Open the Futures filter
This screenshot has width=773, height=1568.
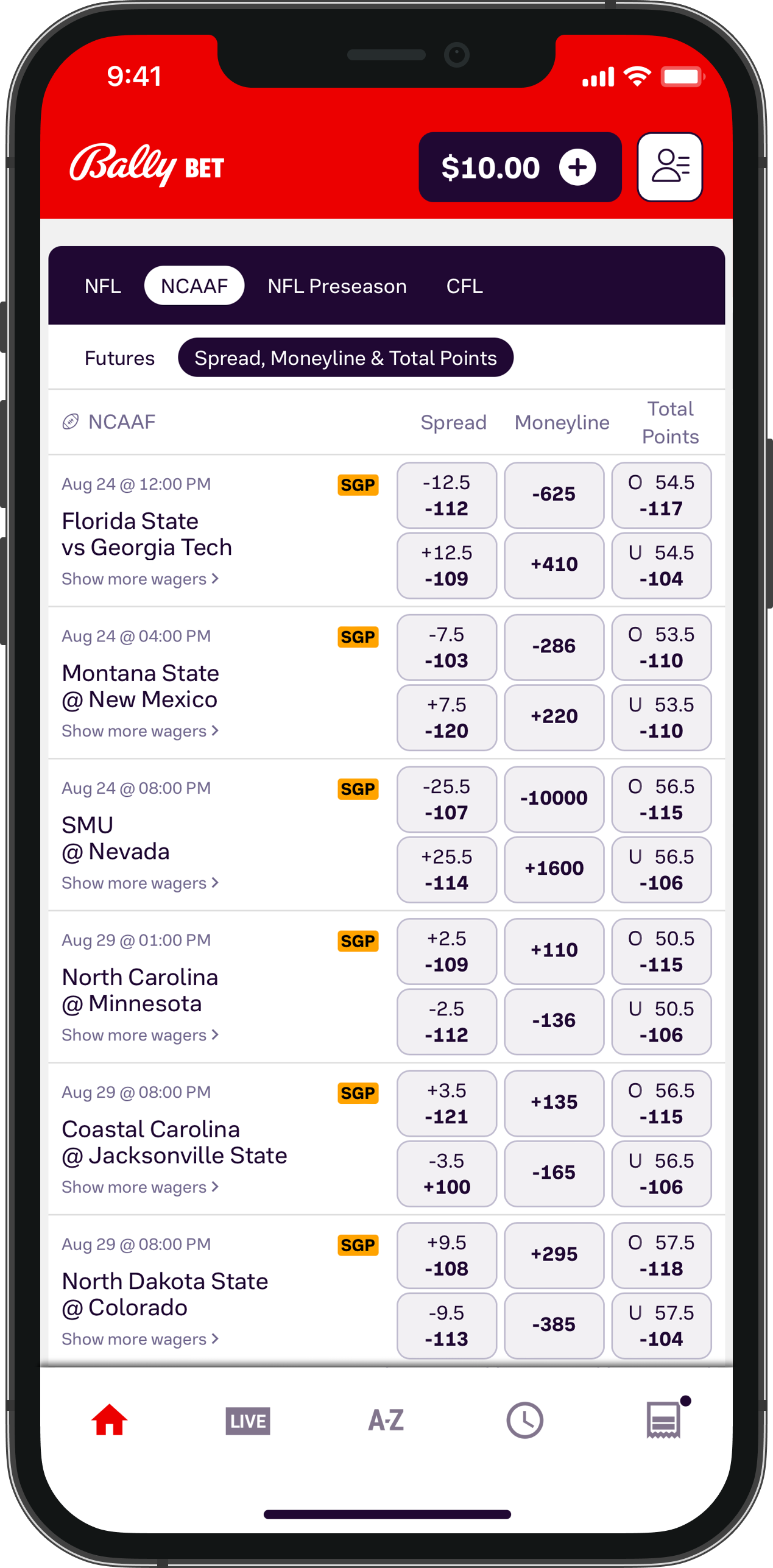point(119,358)
